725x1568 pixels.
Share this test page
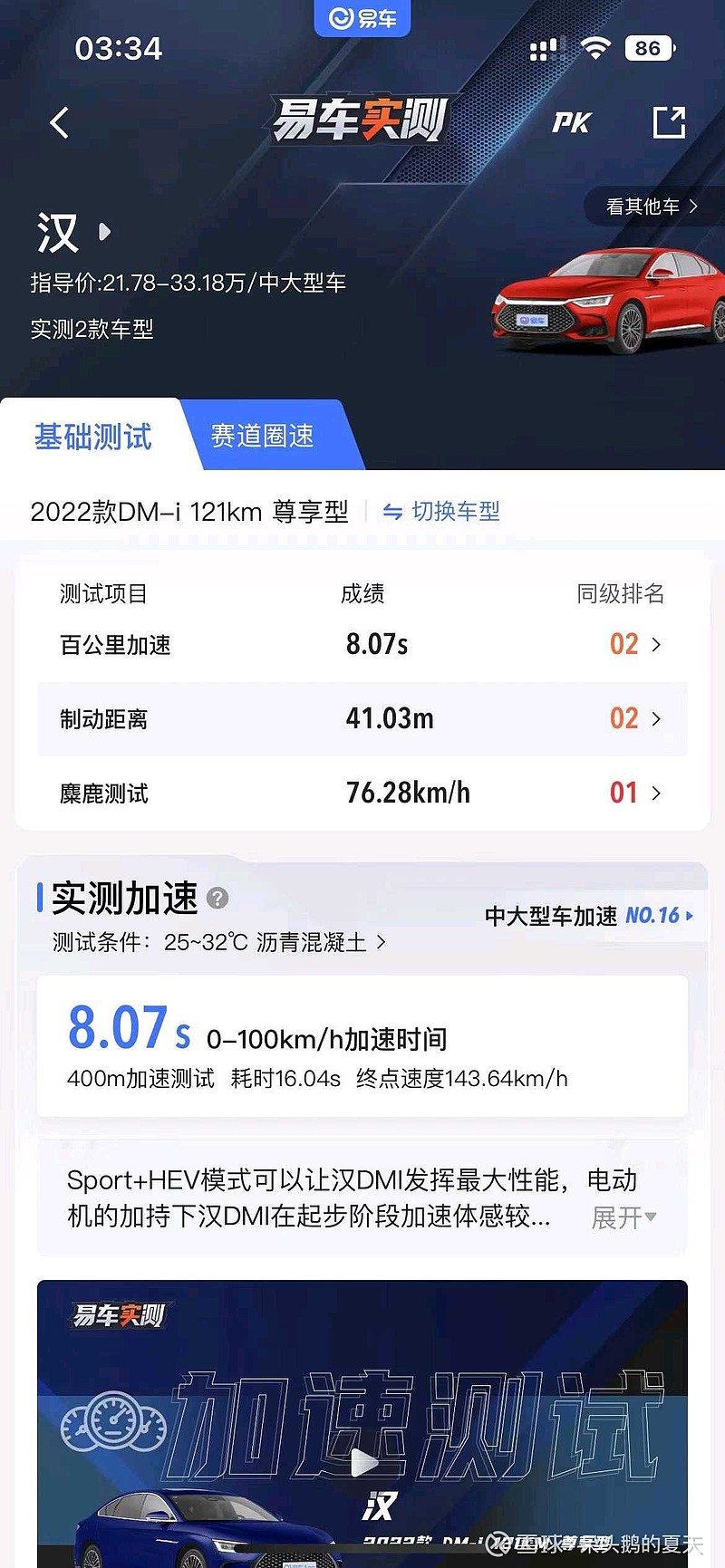pyautogui.click(x=669, y=122)
